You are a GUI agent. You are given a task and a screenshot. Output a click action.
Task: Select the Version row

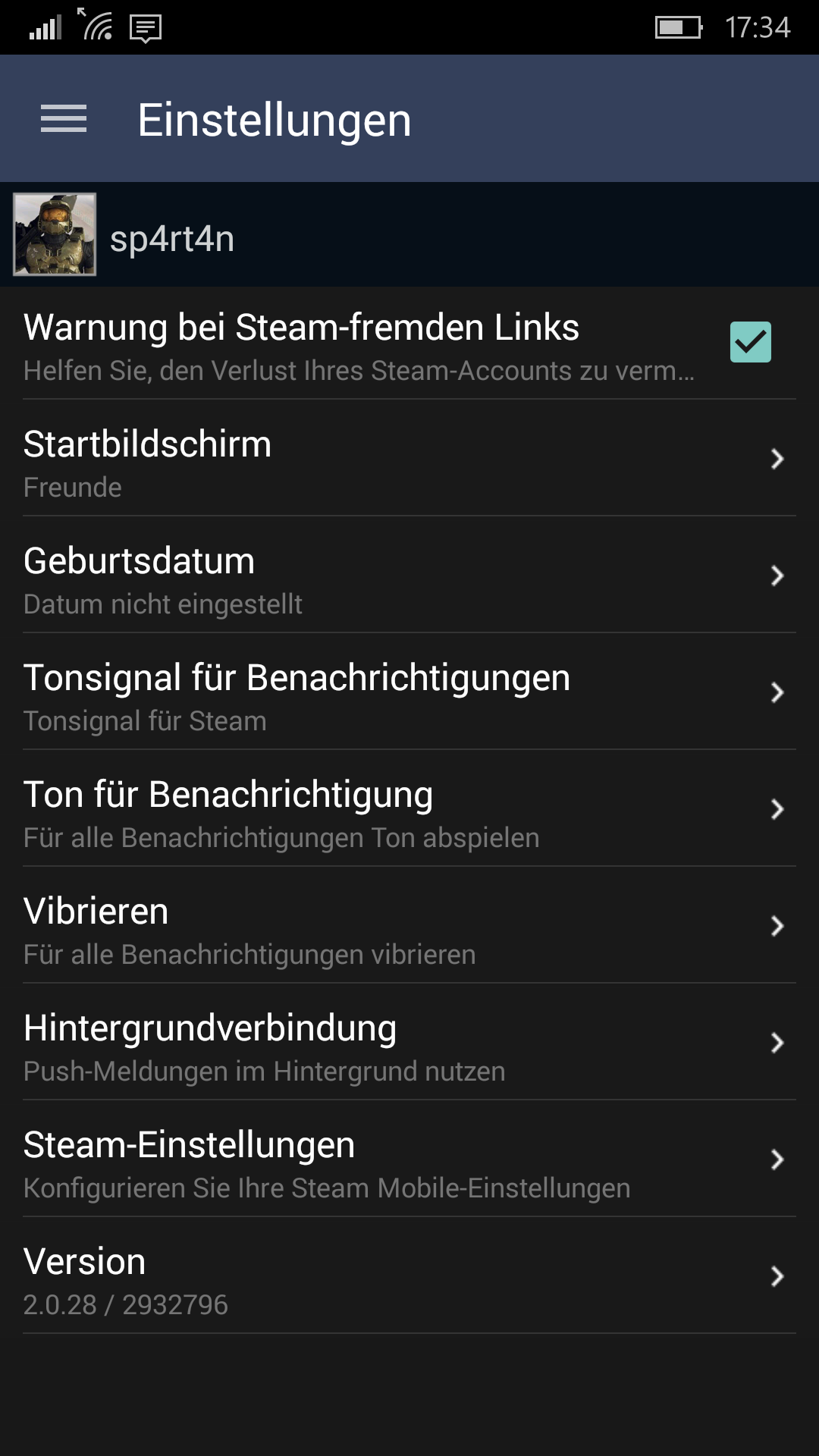[409, 1276]
